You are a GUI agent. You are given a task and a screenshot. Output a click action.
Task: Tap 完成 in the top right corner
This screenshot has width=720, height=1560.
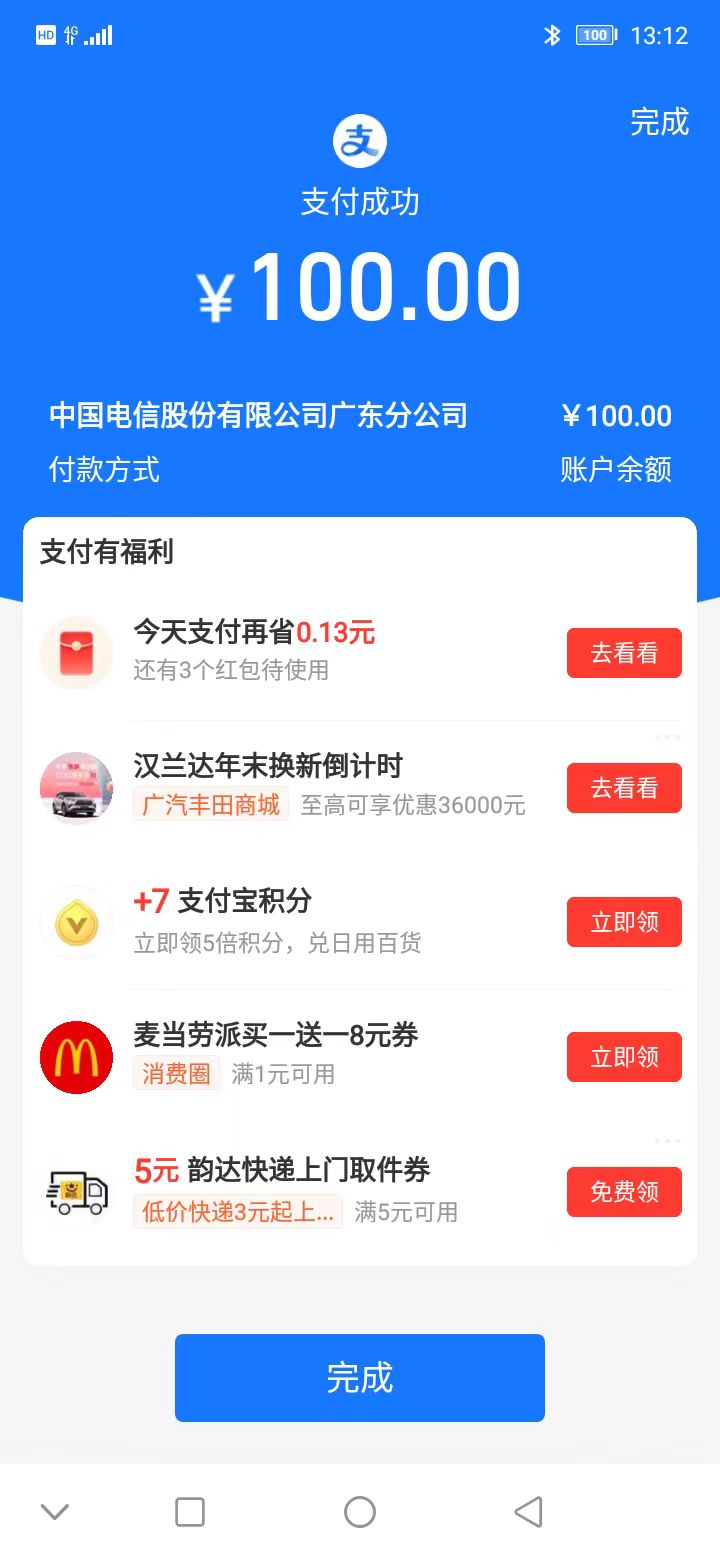click(x=659, y=122)
